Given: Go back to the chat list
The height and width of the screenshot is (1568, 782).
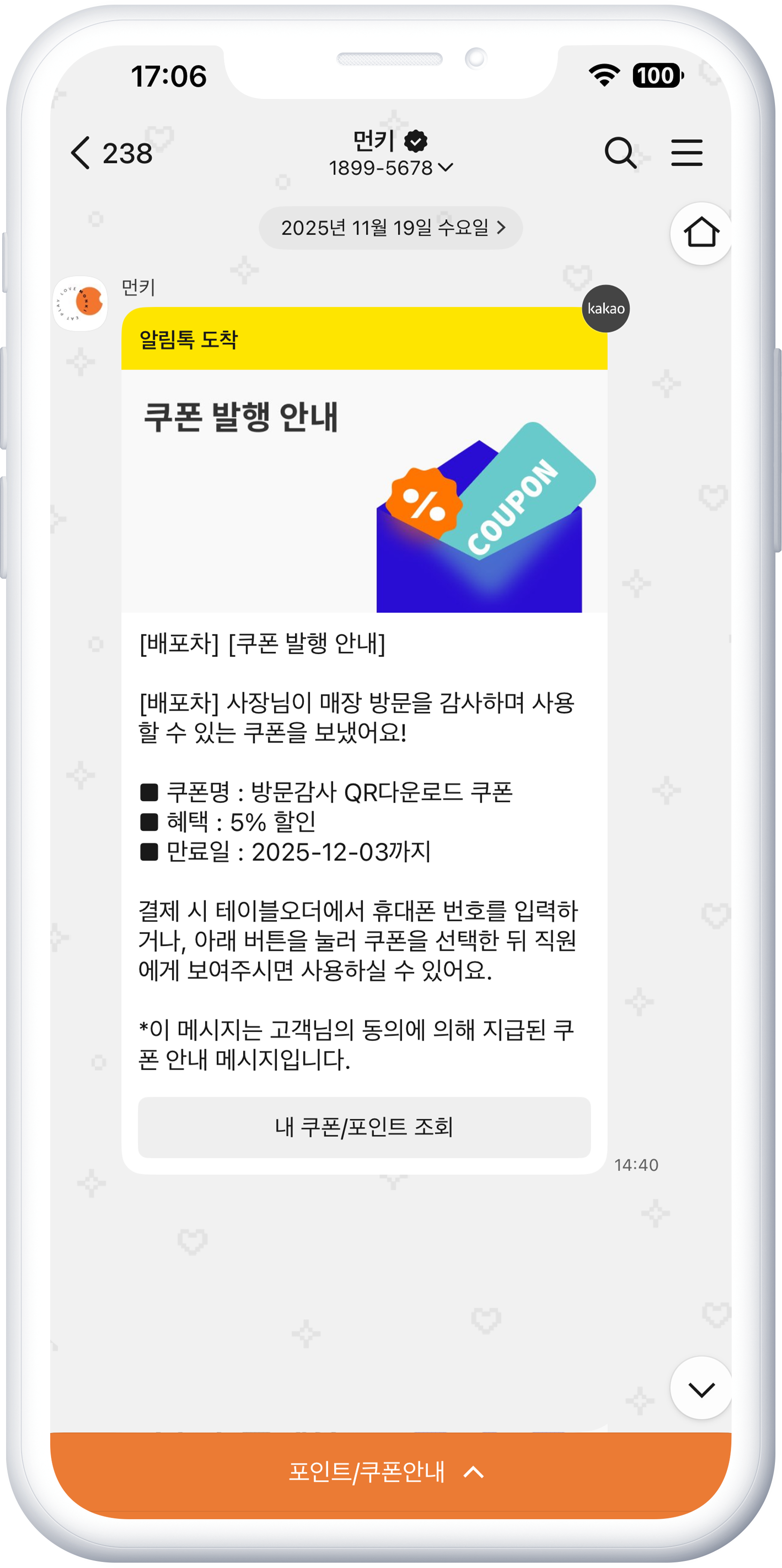Looking at the screenshot, I should [x=82, y=153].
